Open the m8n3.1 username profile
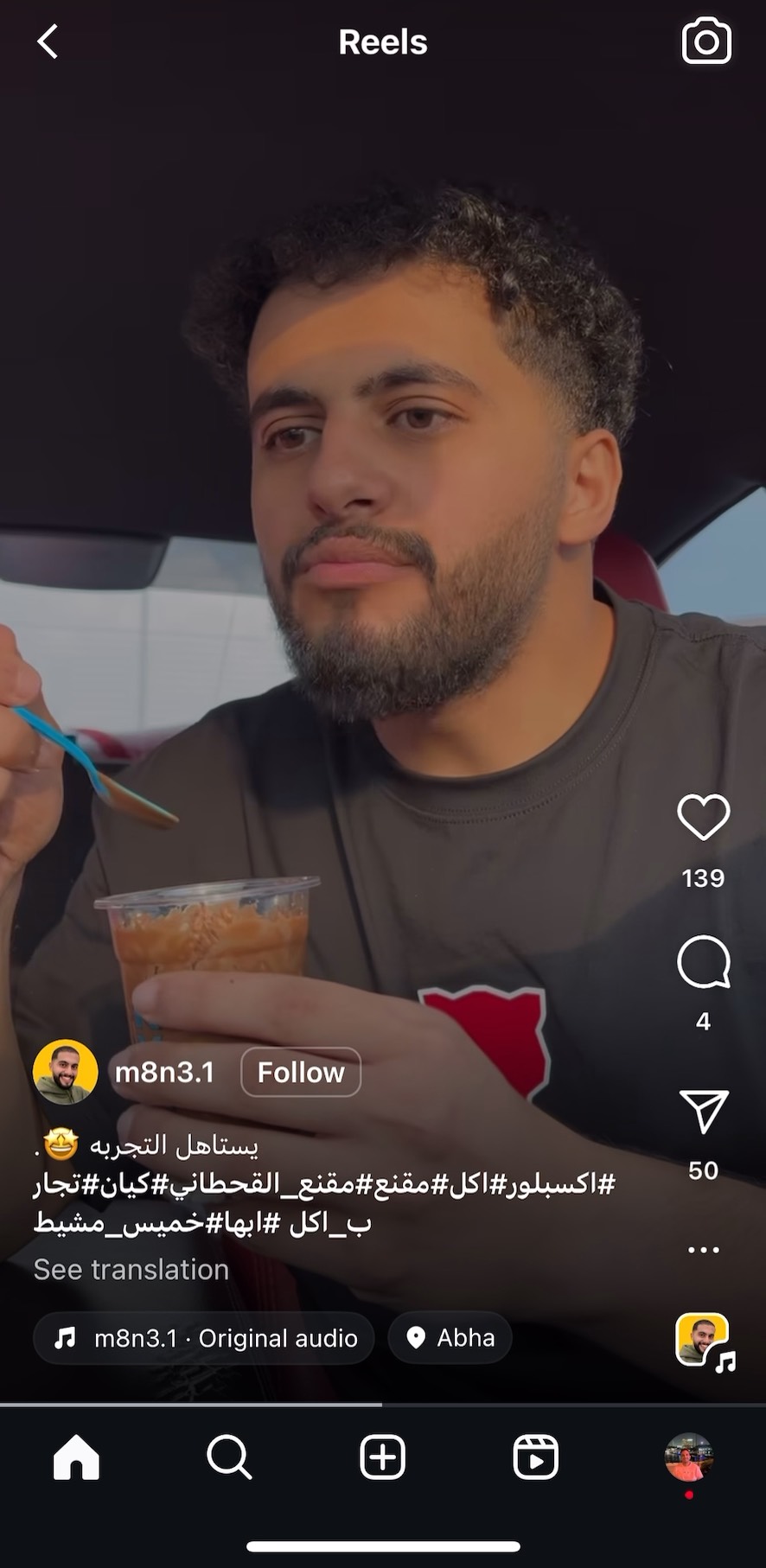 (x=164, y=1072)
